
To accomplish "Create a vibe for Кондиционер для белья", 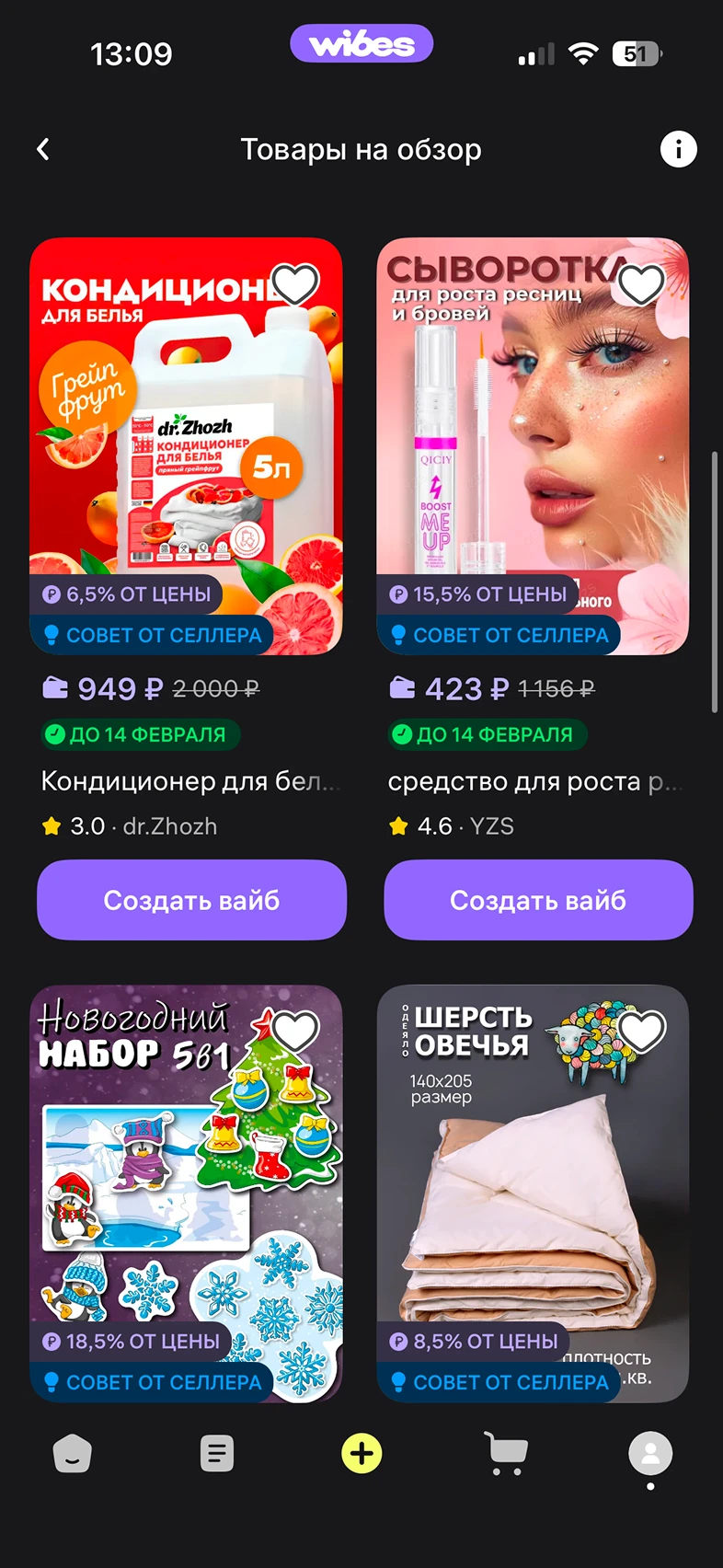I will coord(191,900).
